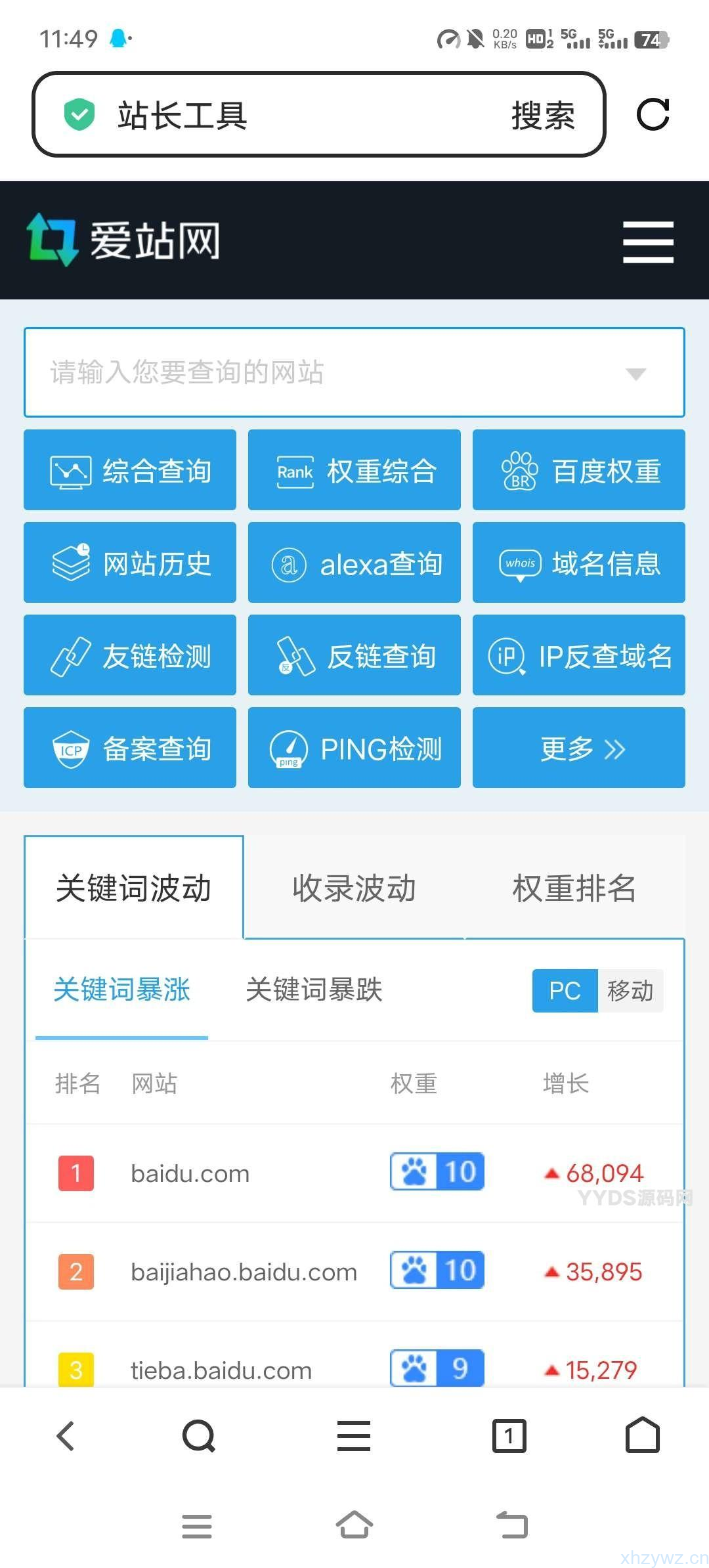Image resolution: width=709 pixels, height=1568 pixels.
Task: Switch keyword ranking view to 移动
Action: coord(630,991)
